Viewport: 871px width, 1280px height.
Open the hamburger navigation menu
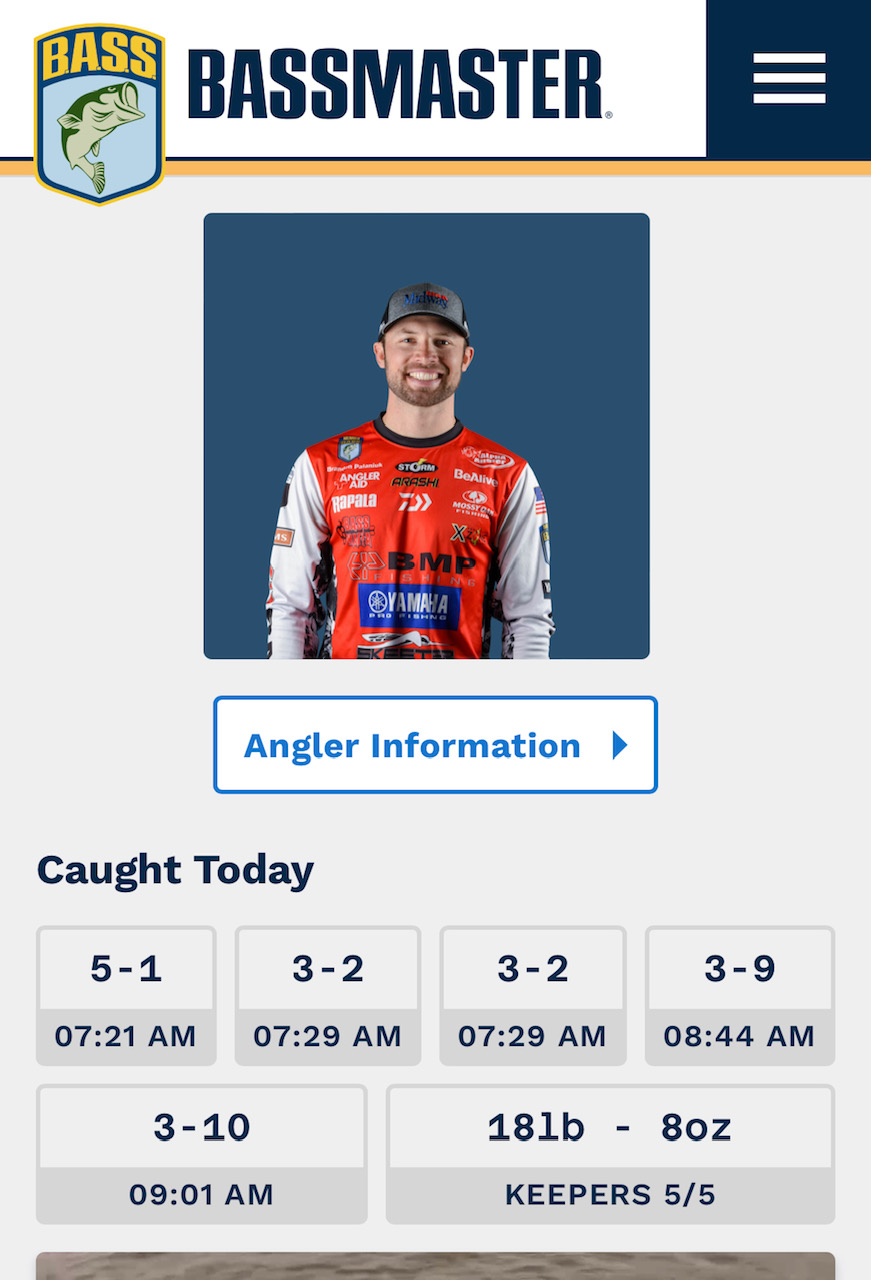[x=789, y=79]
